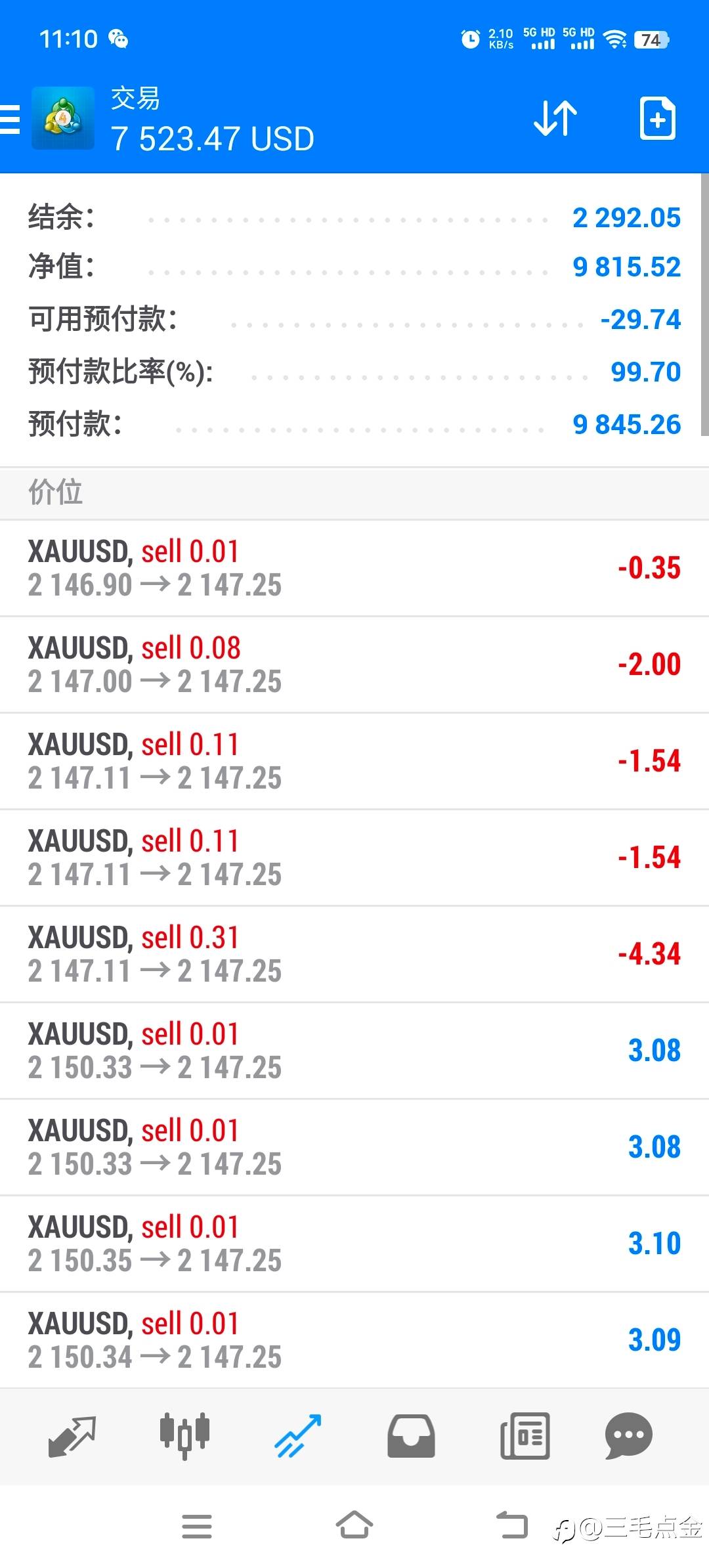Go to the History tab
This screenshot has height=1568, width=709.
click(411, 1436)
